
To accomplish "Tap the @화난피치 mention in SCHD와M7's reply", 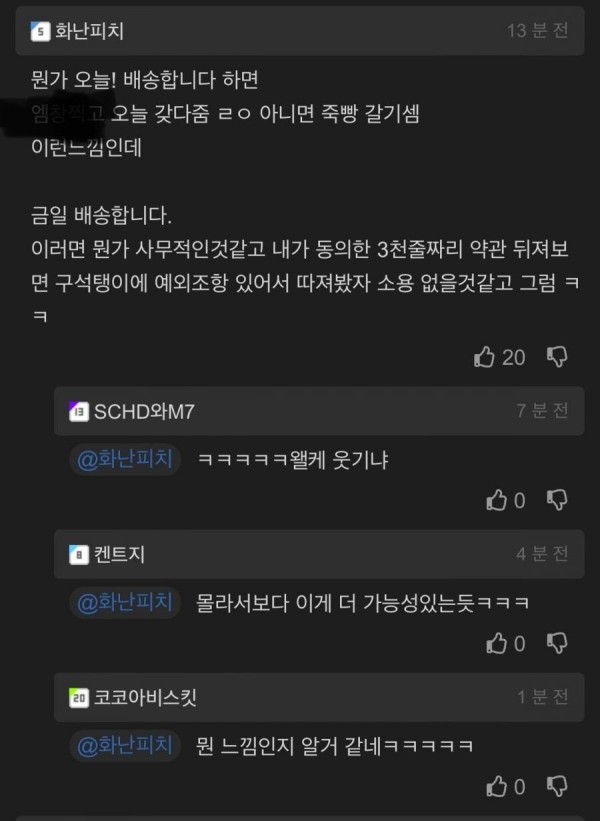I will [124, 460].
